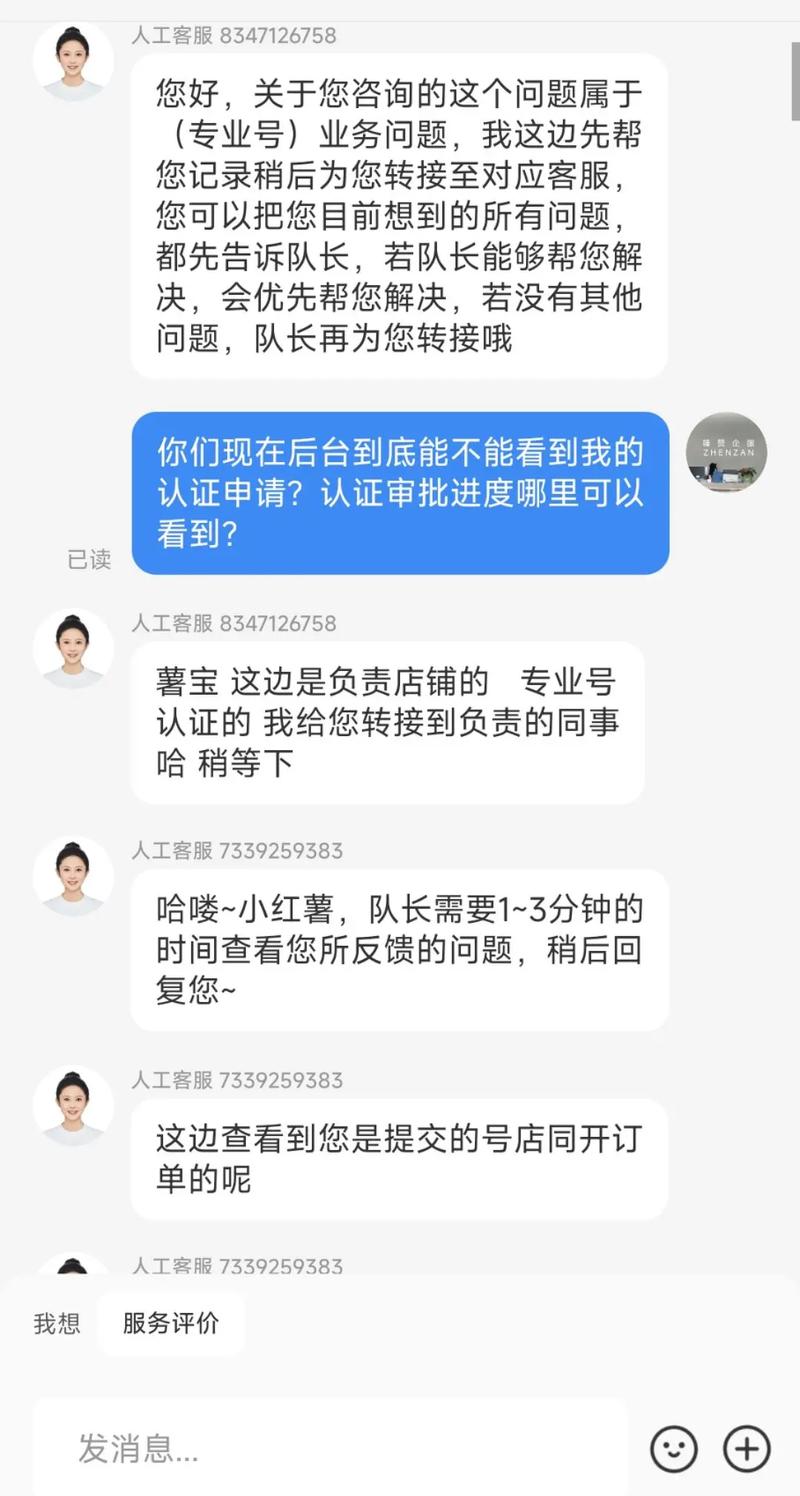The image size is (800, 1496).
Task: Click the 发消息 message input field
Action: click(300, 1448)
